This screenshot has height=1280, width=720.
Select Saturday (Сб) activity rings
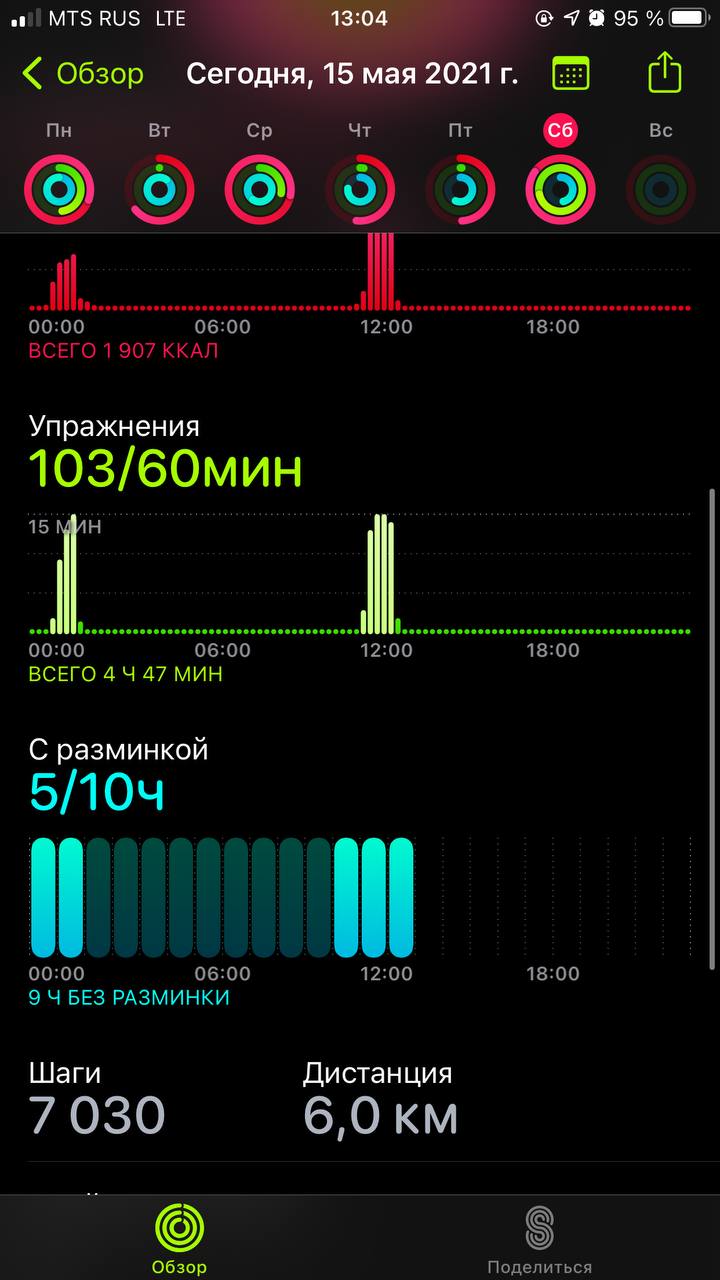[x=560, y=189]
